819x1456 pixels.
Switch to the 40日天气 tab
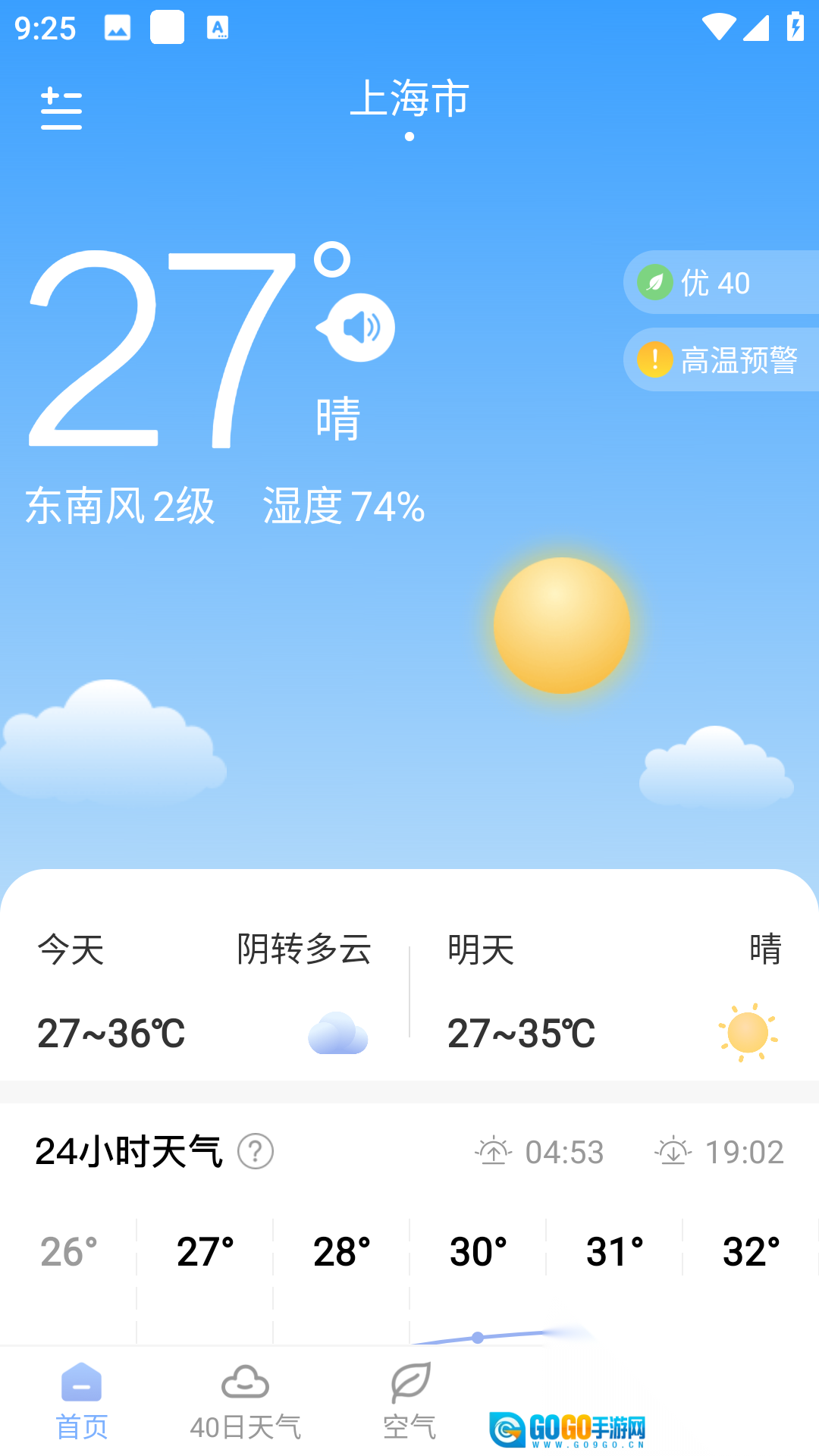pyautogui.click(x=245, y=1401)
